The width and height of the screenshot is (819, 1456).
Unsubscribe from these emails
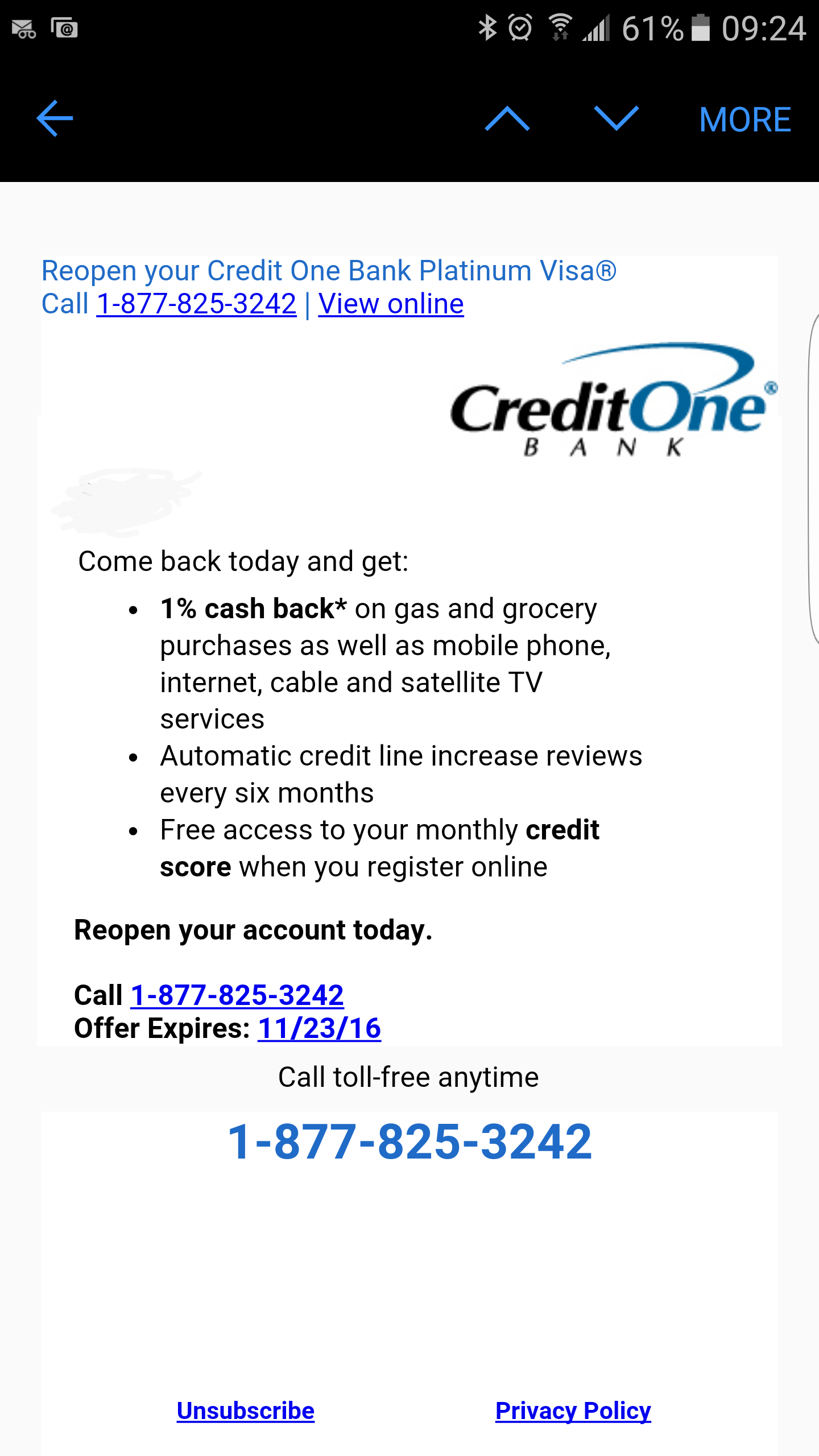click(x=245, y=1410)
